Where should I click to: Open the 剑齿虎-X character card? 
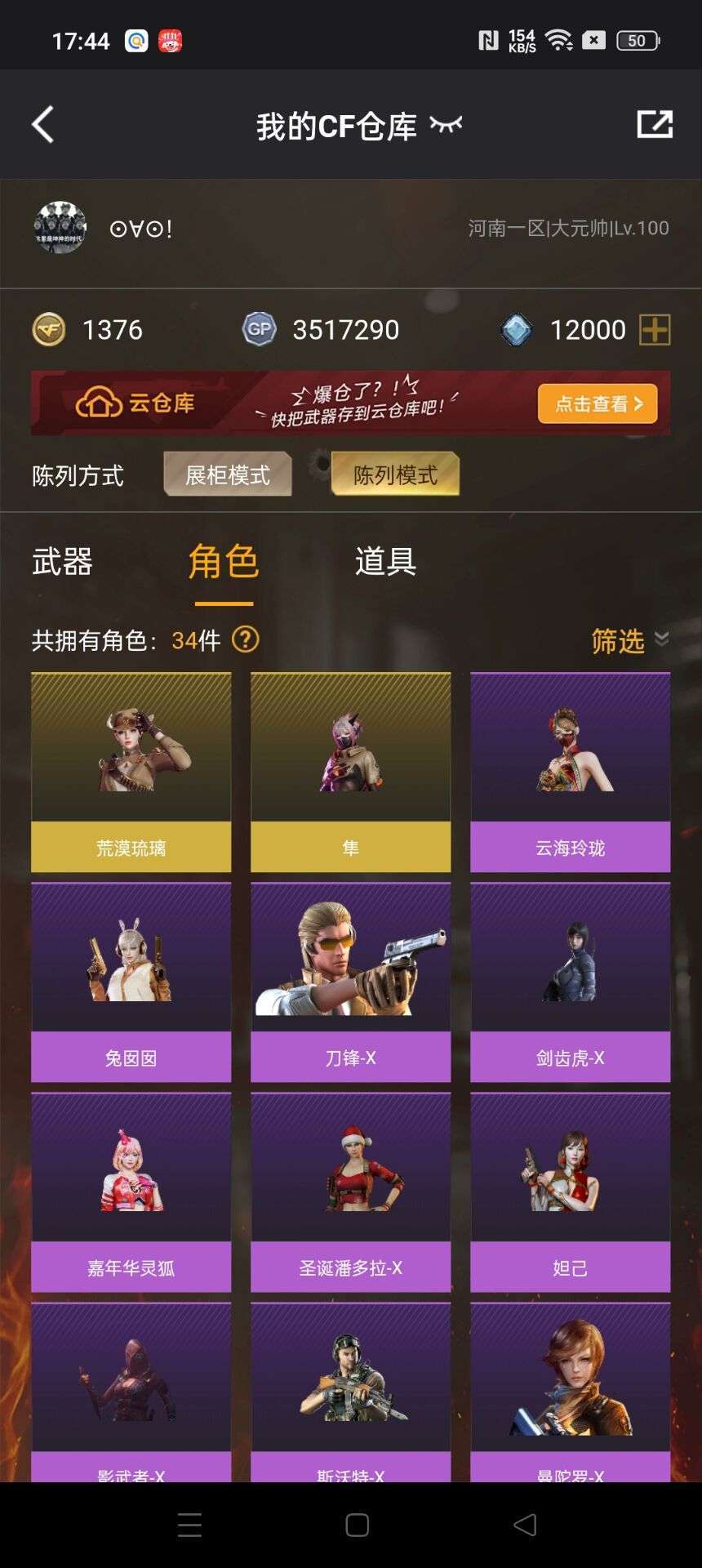570,982
